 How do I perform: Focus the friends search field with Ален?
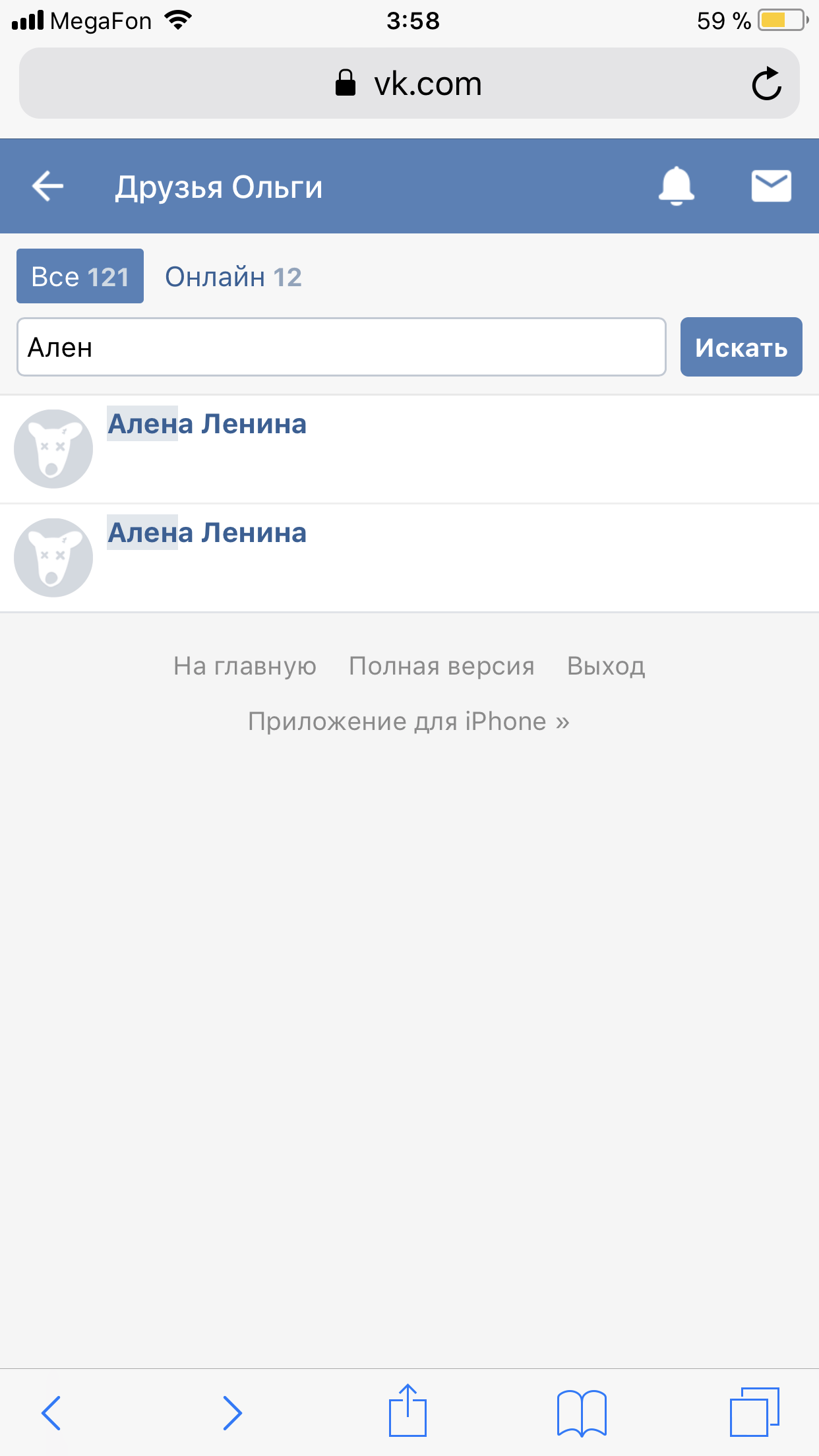[342, 347]
